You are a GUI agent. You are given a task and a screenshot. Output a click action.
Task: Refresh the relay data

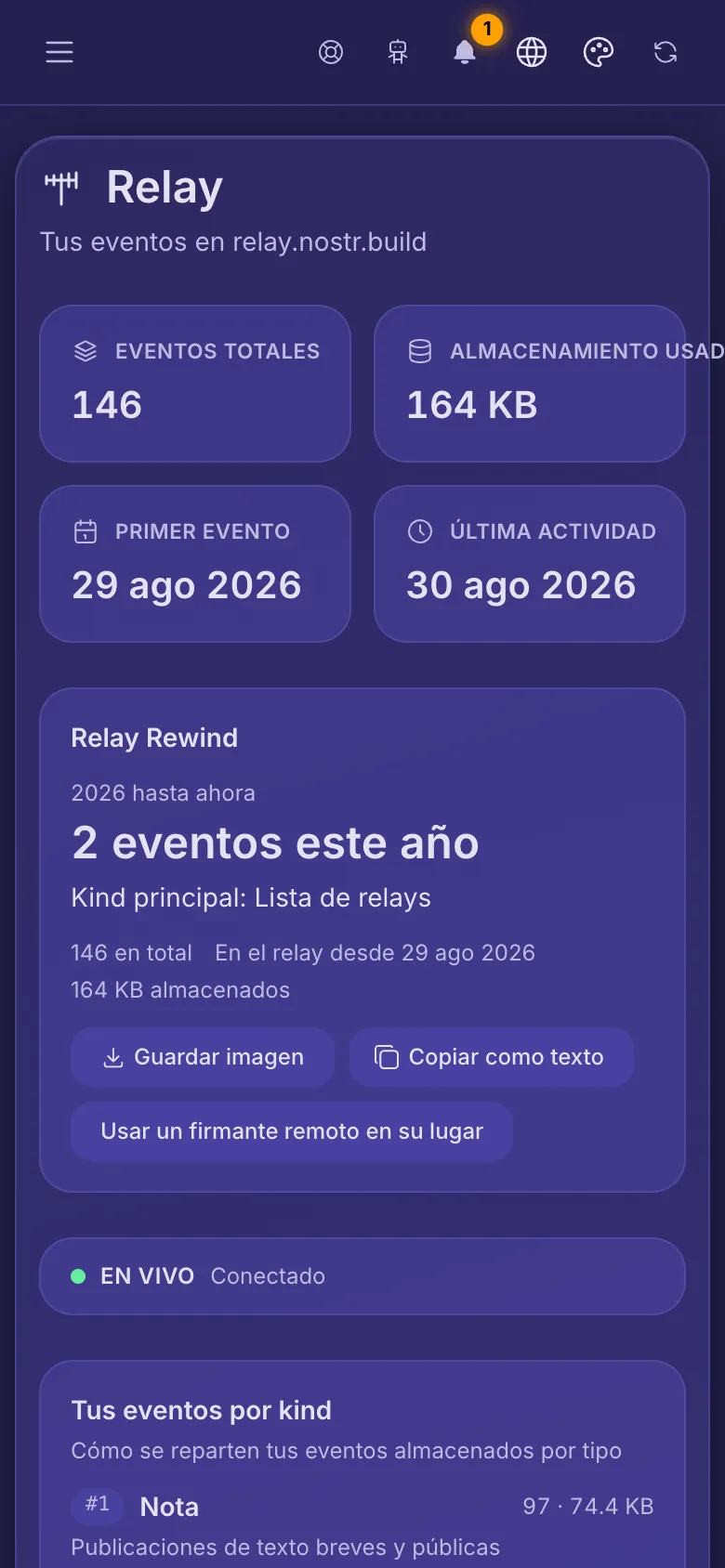click(x=666, y=52)
